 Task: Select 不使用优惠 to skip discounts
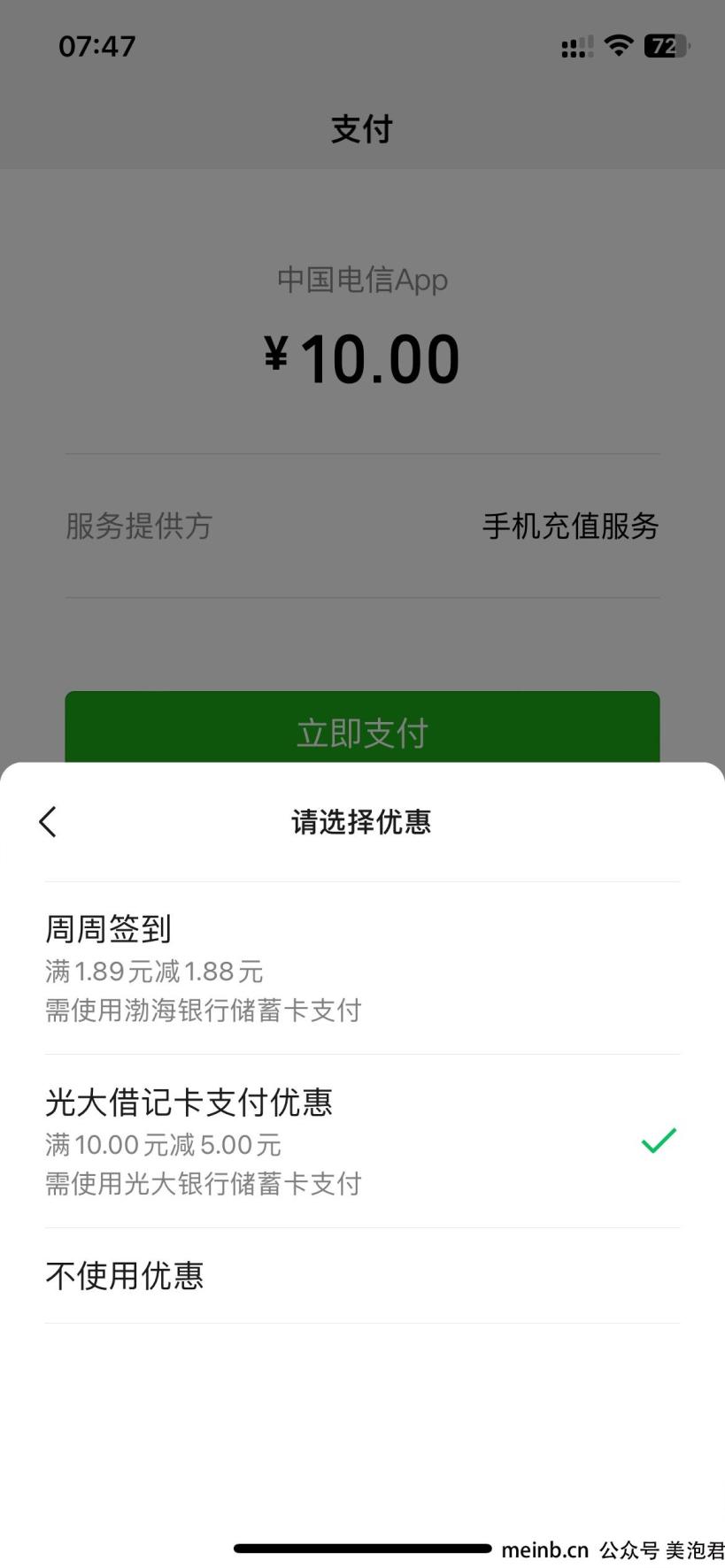362,1276
